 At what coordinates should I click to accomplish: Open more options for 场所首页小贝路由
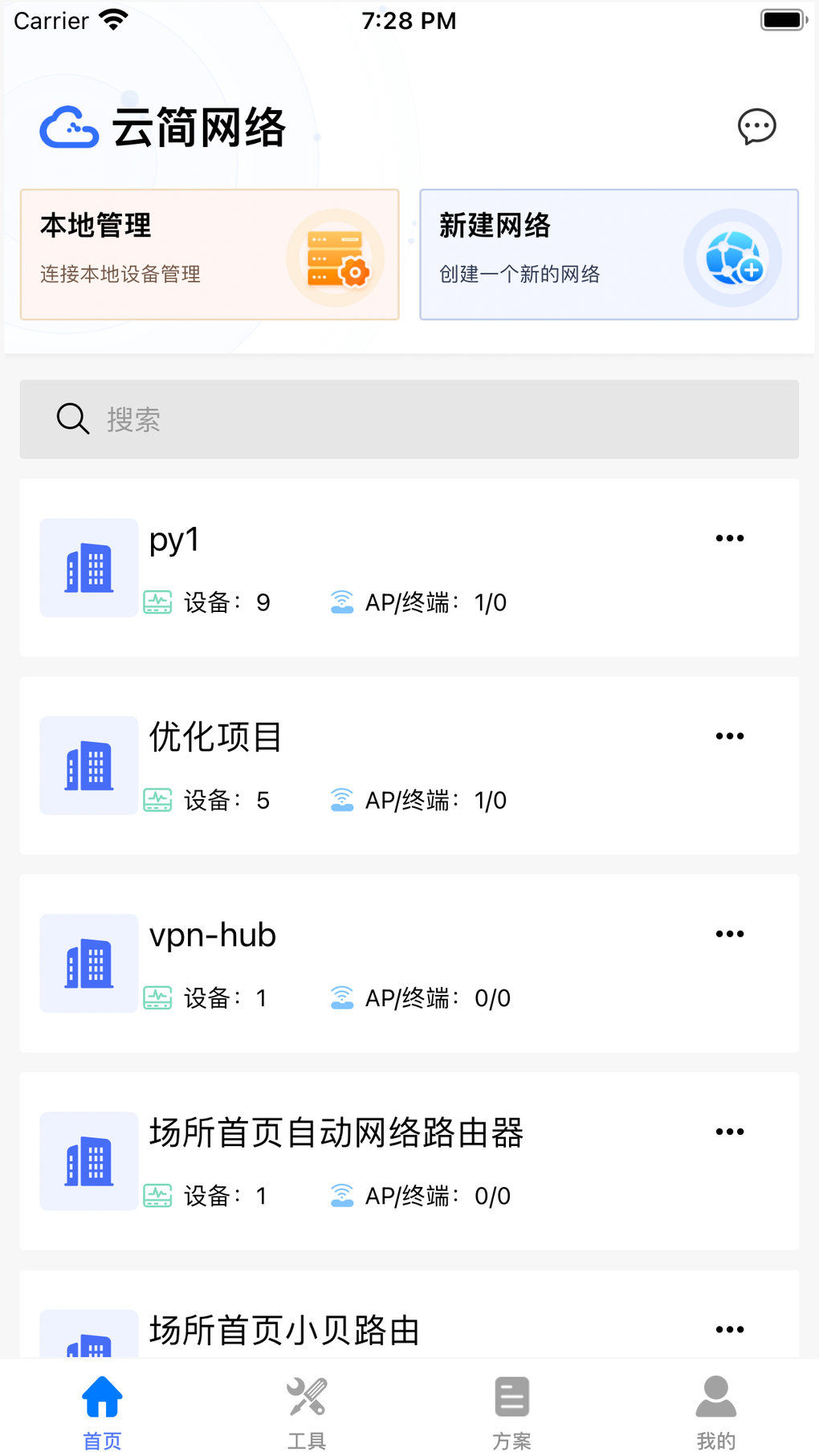(x=729, y=1329)
